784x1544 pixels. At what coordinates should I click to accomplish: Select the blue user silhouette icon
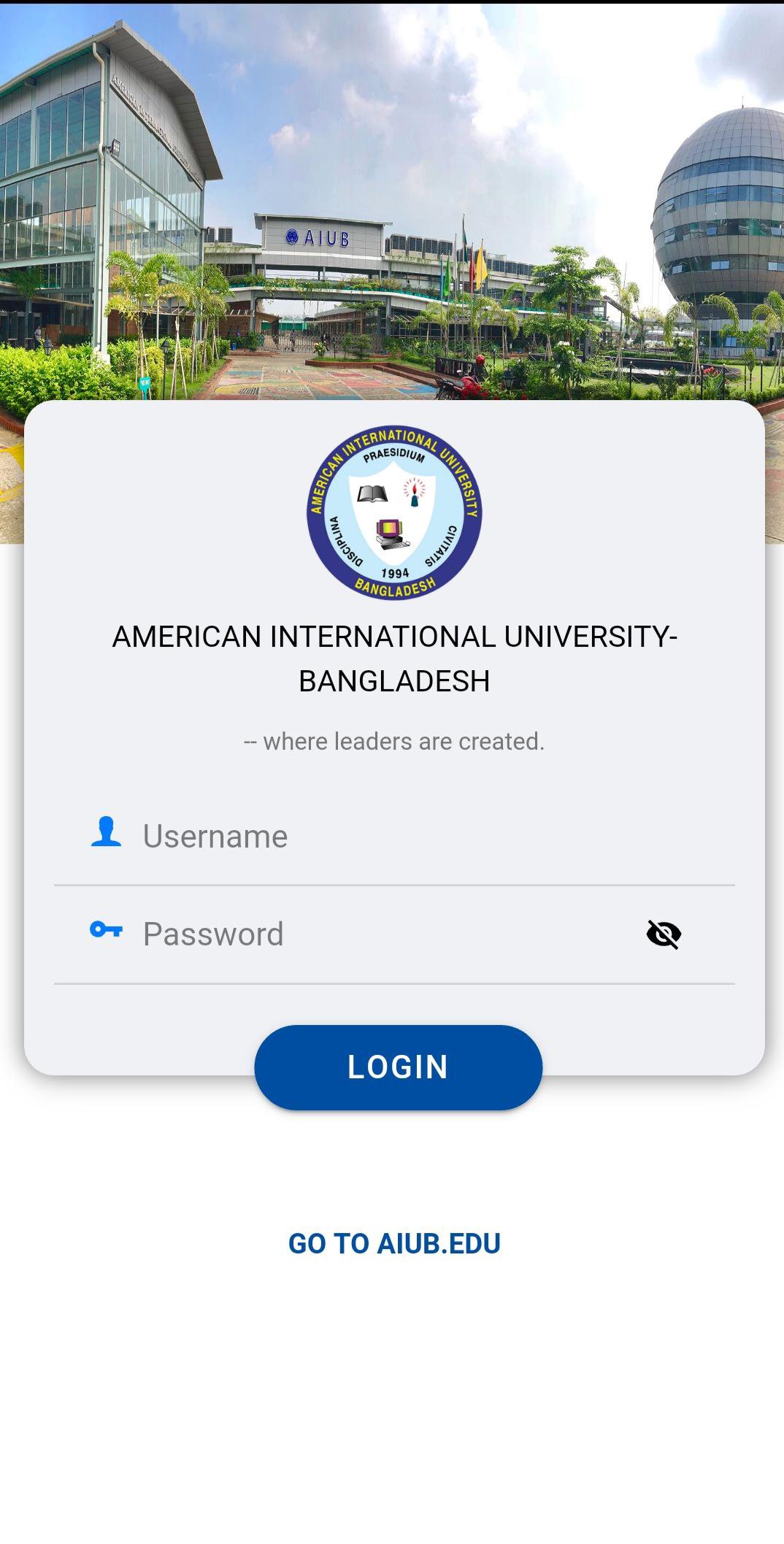click(104, 834)
